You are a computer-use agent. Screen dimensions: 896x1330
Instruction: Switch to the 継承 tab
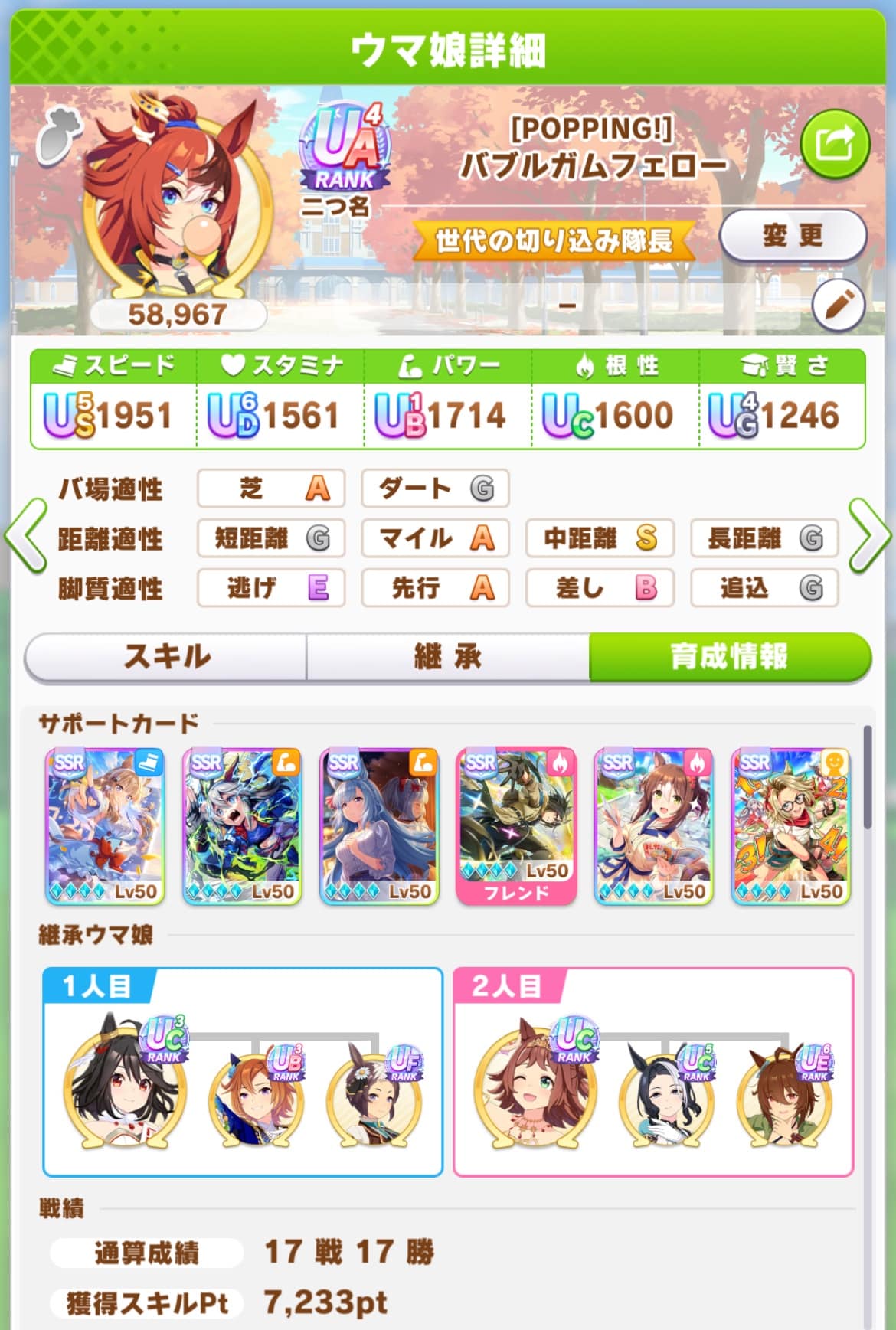[x=447, y=657]
